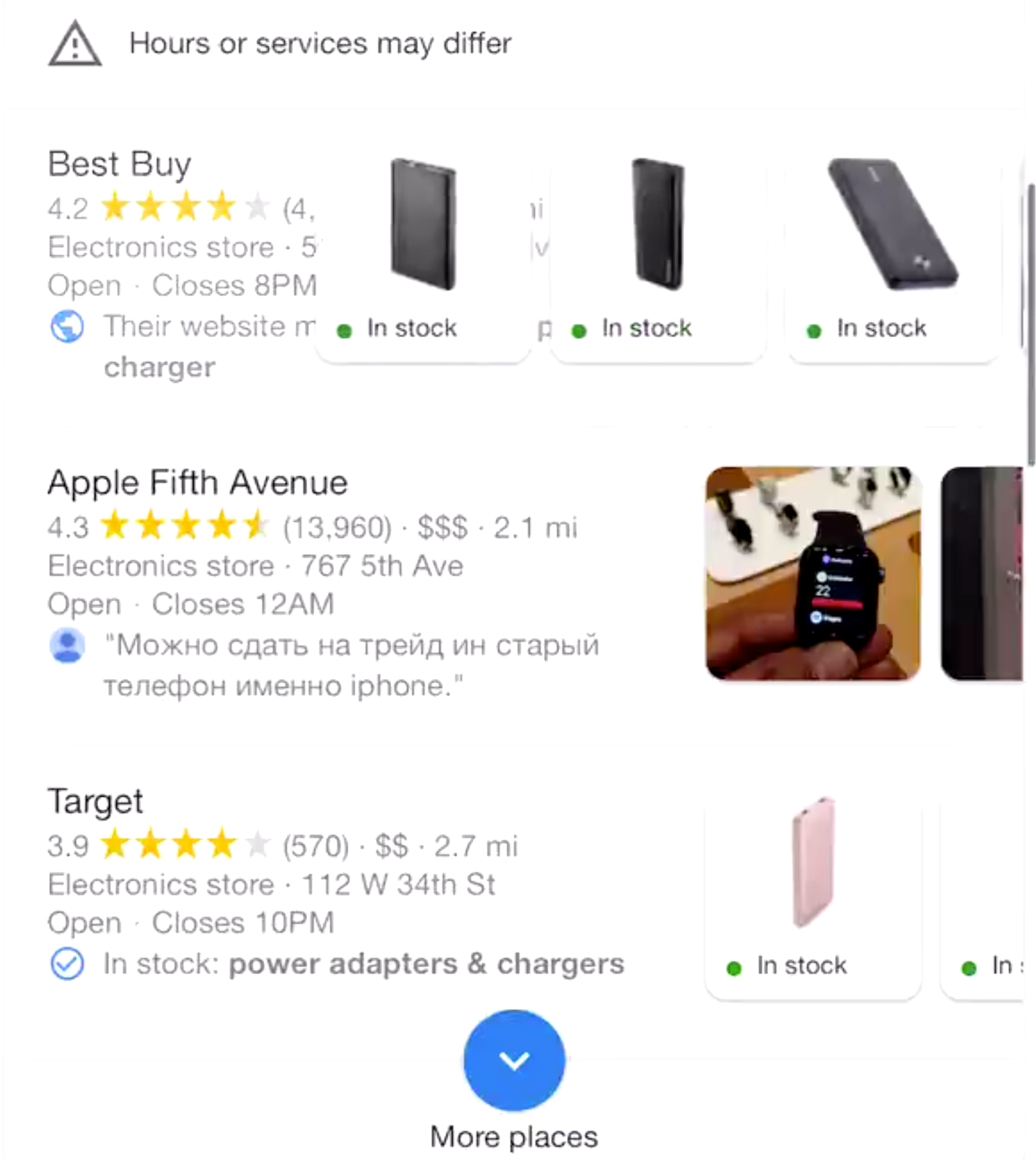Expand More places with the blue chevron
Screen dimensions: 1036x1166
(514, 1060)
